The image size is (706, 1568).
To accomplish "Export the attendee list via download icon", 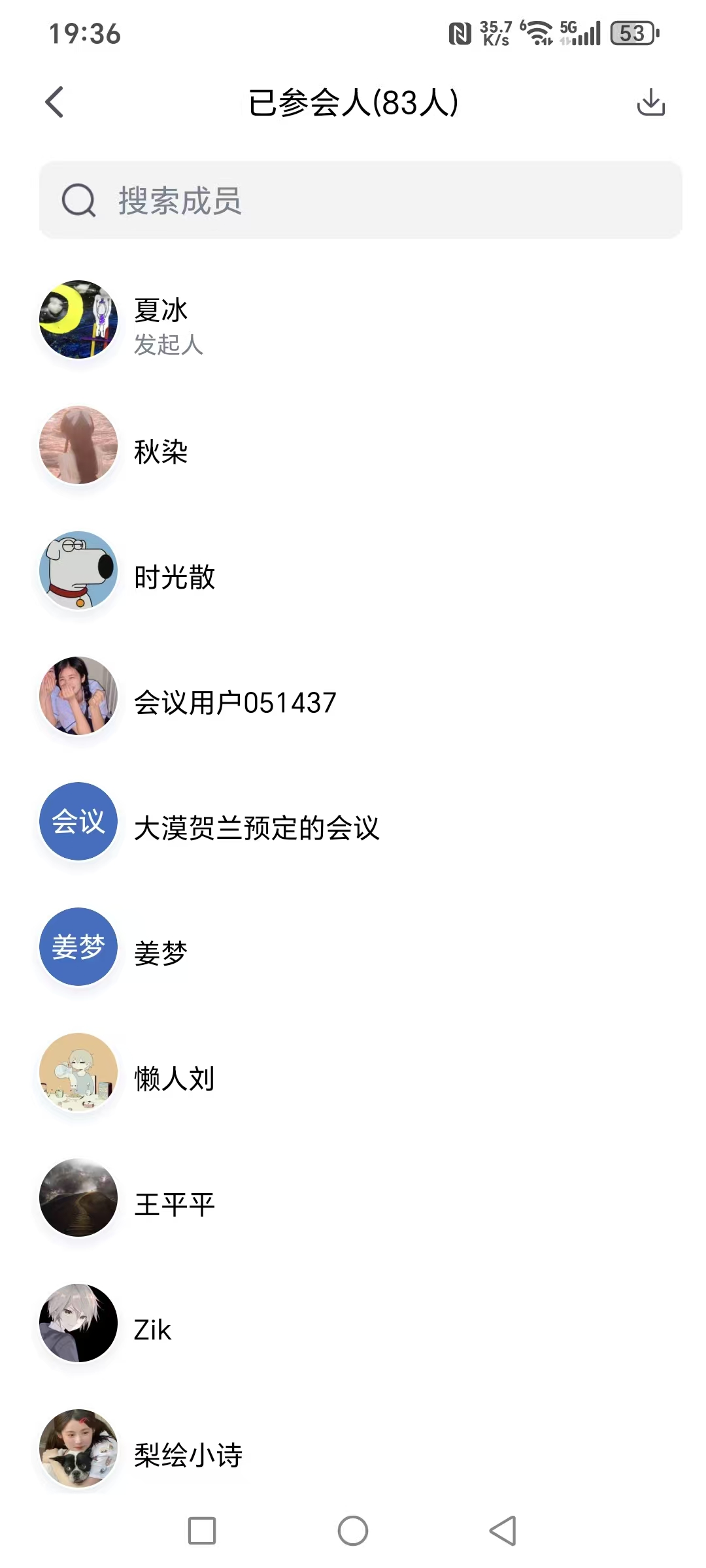I will pos(650,103).
